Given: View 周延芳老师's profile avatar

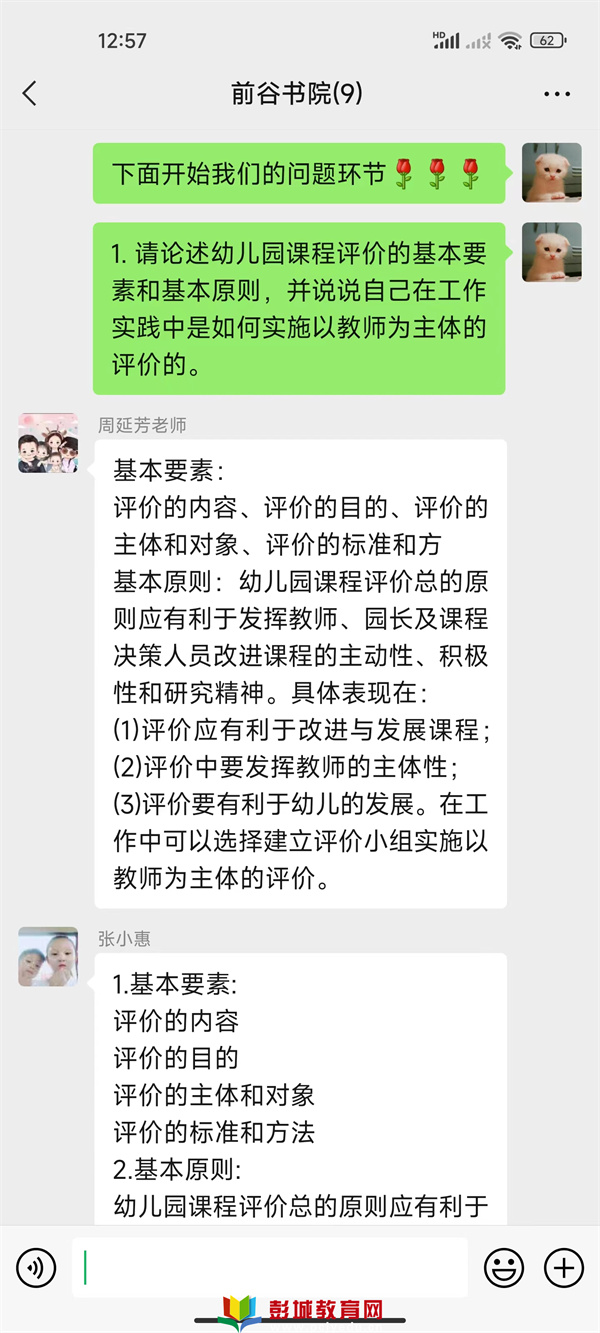Looking at the screenshot, I should pos(48,443).
